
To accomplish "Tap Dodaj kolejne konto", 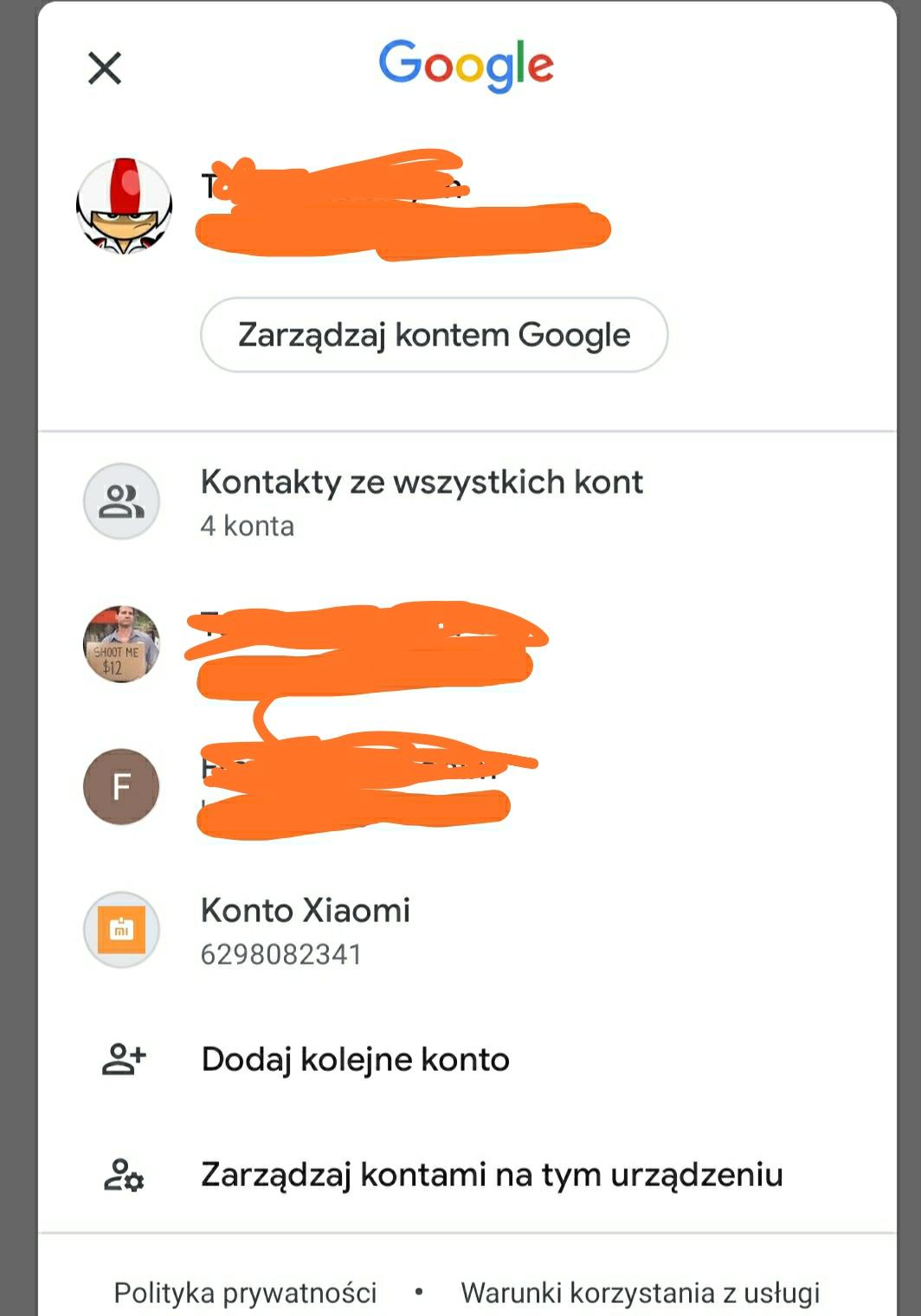I will [x=355, y=1060].
